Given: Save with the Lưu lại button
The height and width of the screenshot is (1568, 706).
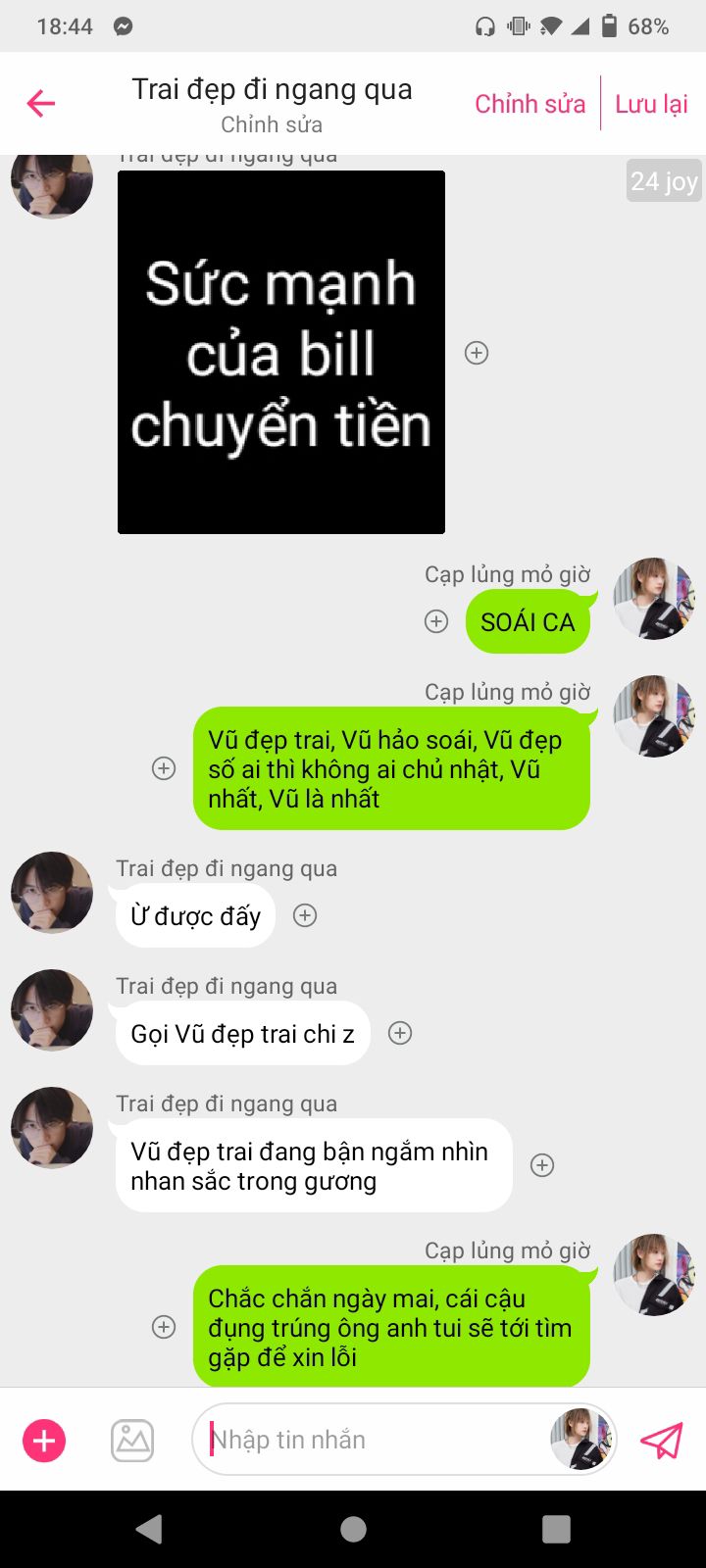Looking at the screenshot, I should 651,104.
